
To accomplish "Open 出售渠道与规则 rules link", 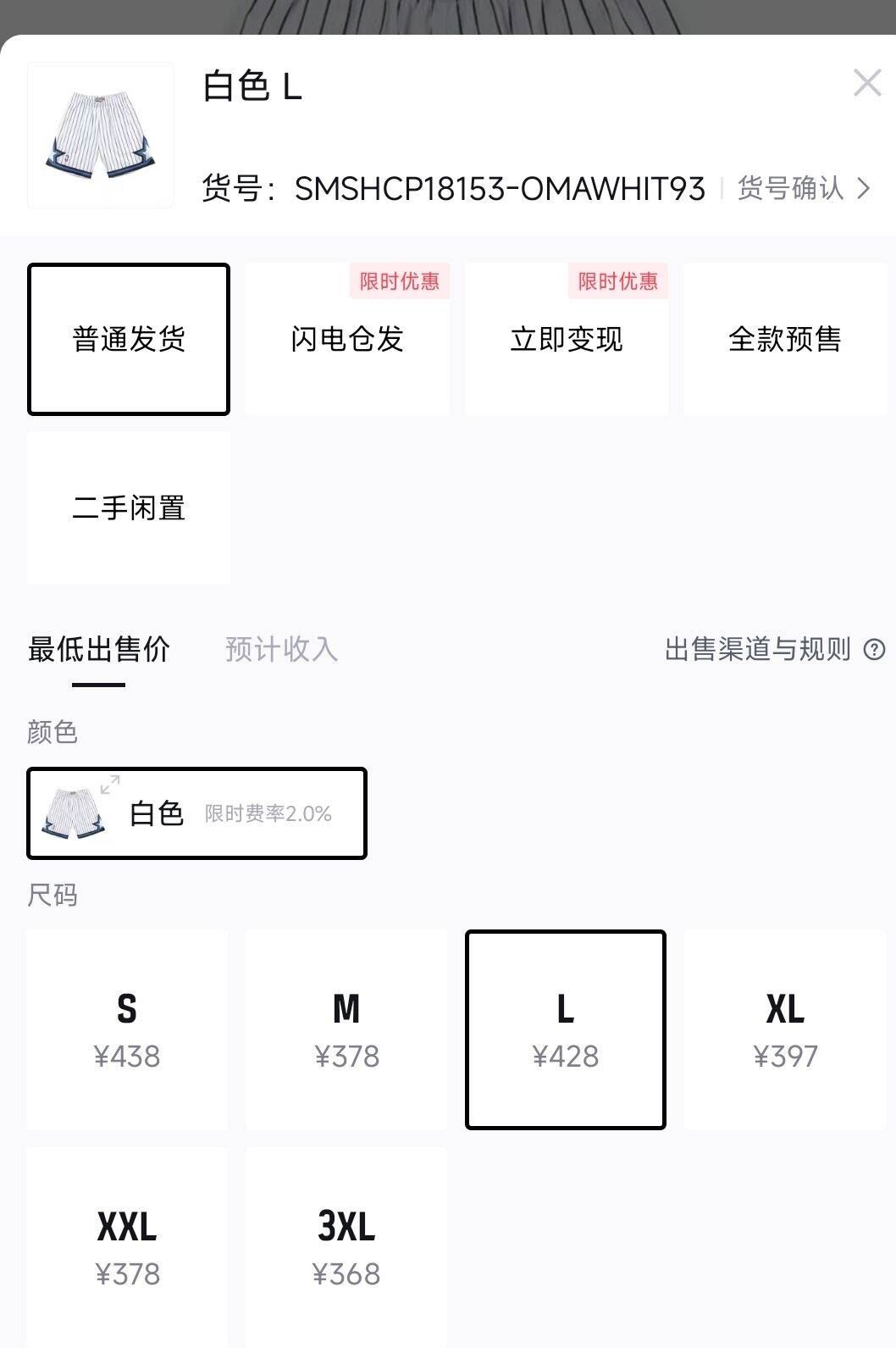I will [x=759, y=650].
